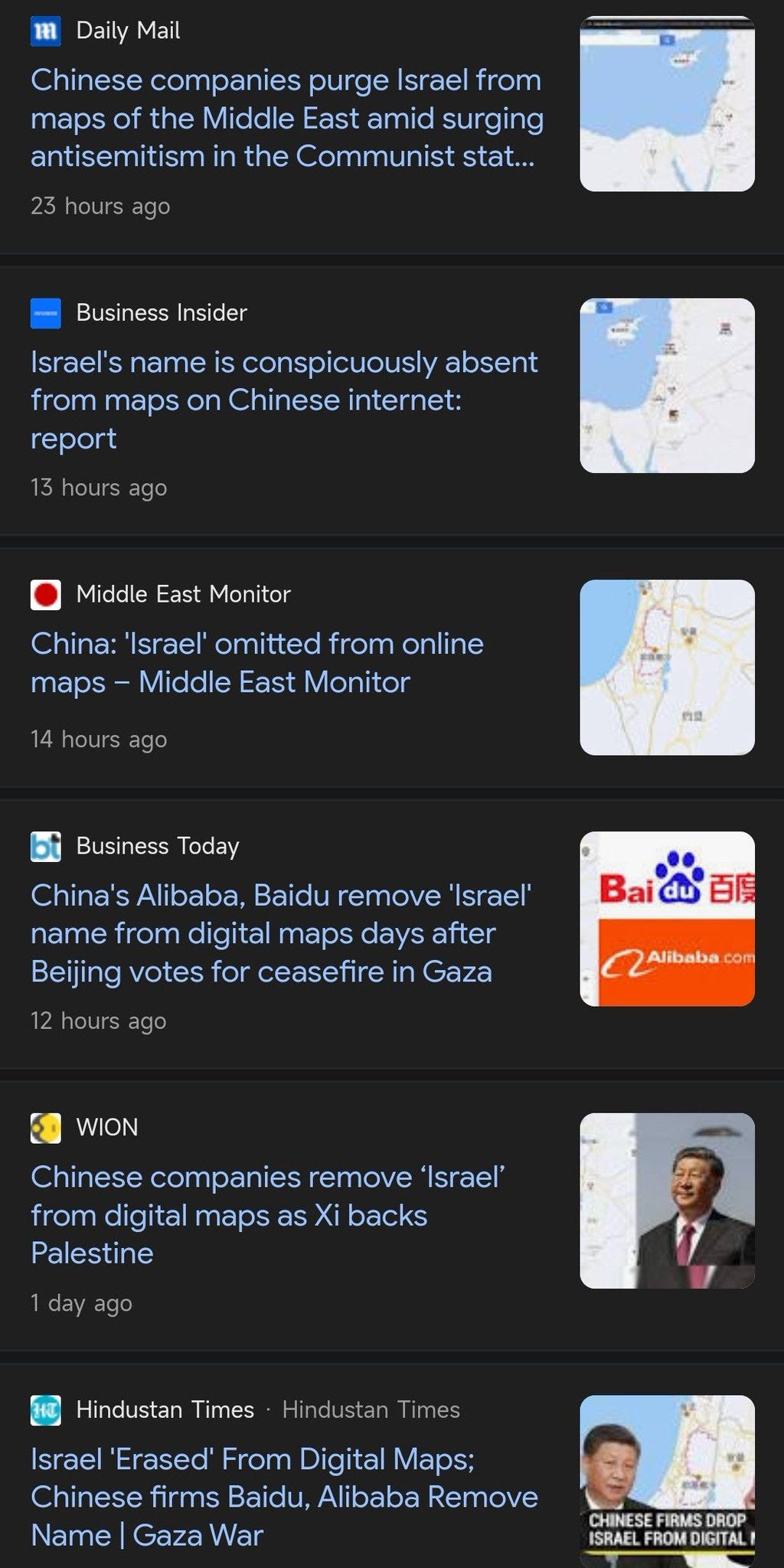The image size is (784, 1568).
Task: Open the Daily Mail article about Chinese companies
Action: click(287, 118)
